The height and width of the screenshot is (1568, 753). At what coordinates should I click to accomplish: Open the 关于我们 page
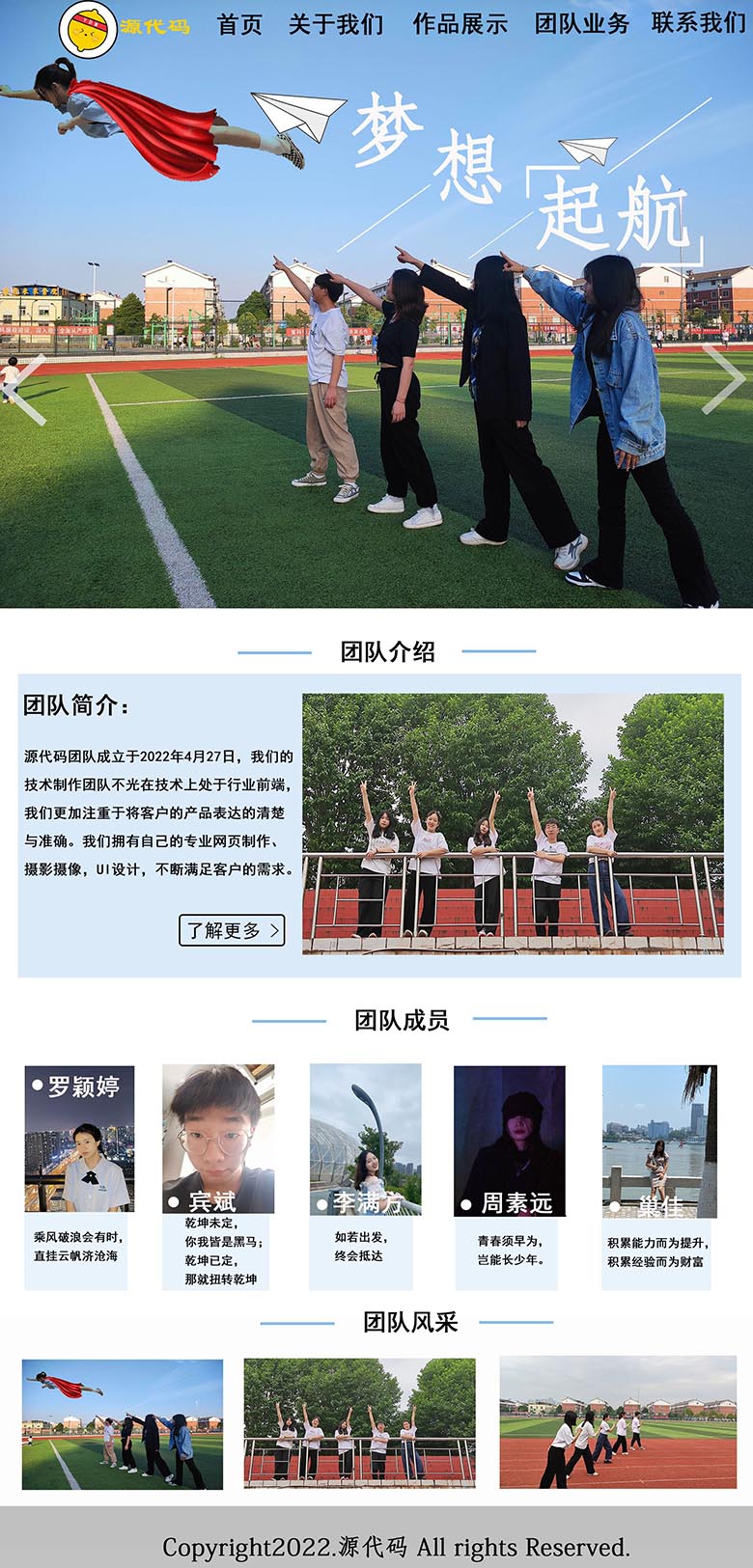[335, 24]
